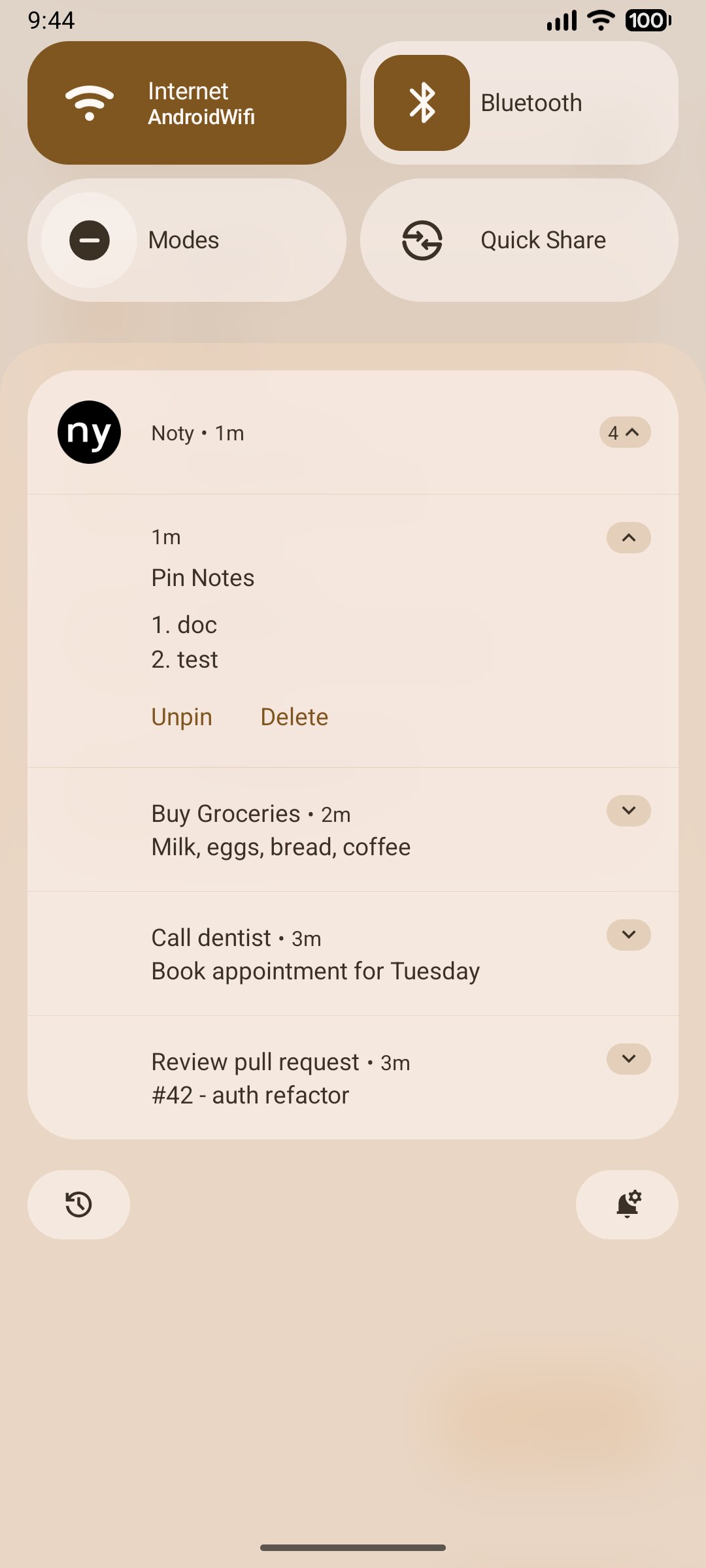Collapse the Pin Notes notification

pos(629,538)
